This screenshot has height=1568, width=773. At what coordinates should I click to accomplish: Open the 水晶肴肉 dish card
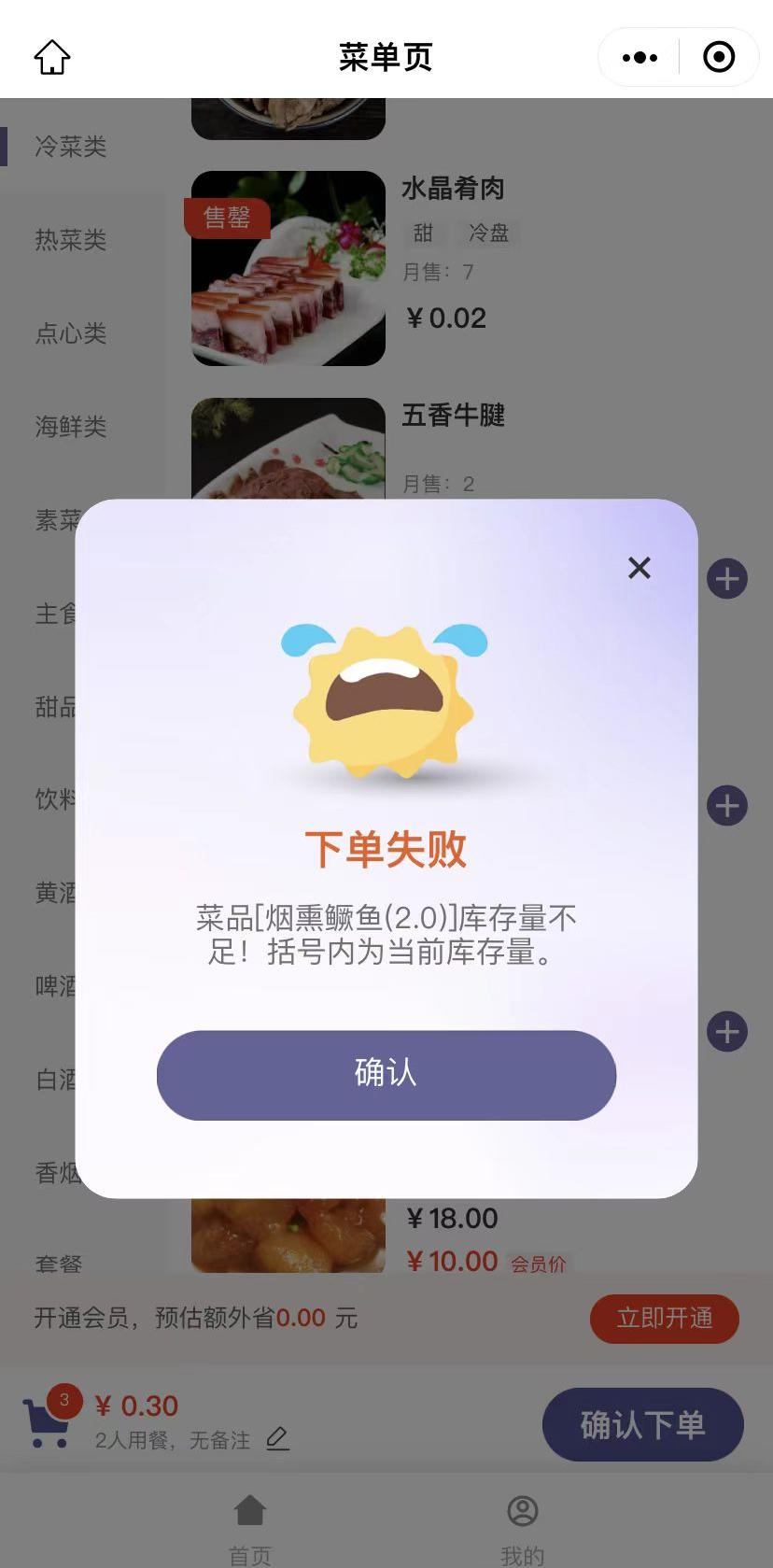(288, 268)
